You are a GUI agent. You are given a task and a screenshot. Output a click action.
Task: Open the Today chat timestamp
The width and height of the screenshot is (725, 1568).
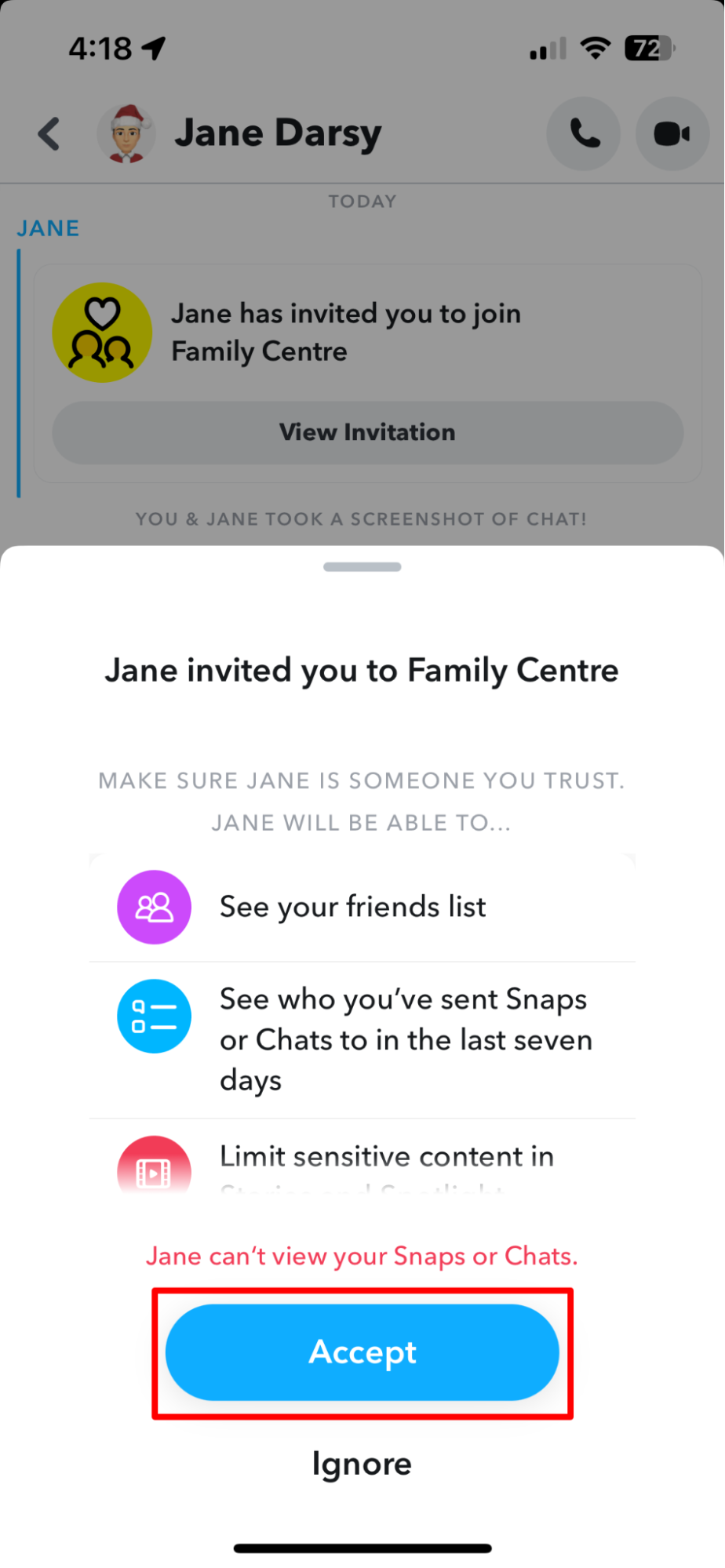tap(362, 201)
